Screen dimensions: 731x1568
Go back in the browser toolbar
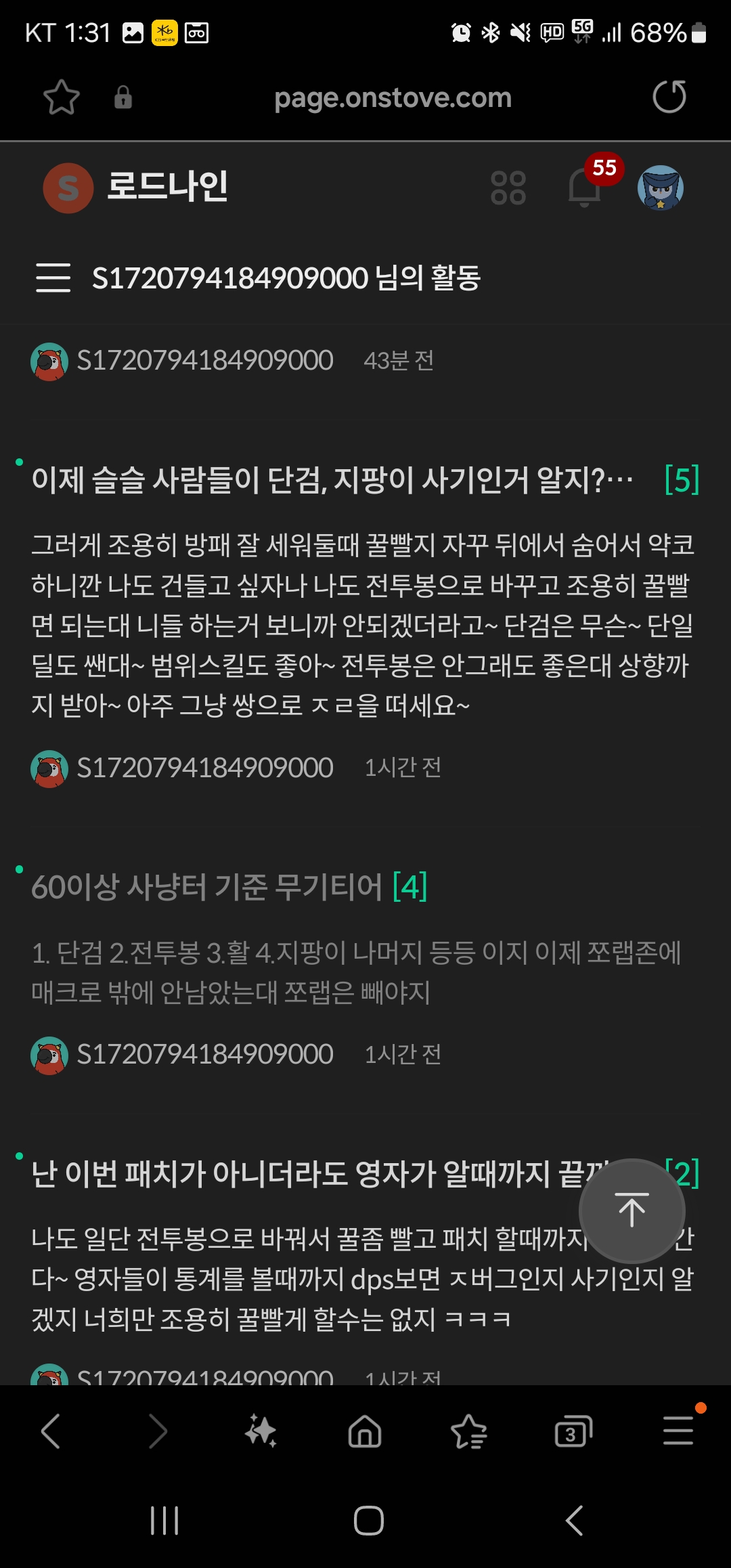tap(51, 1431)
